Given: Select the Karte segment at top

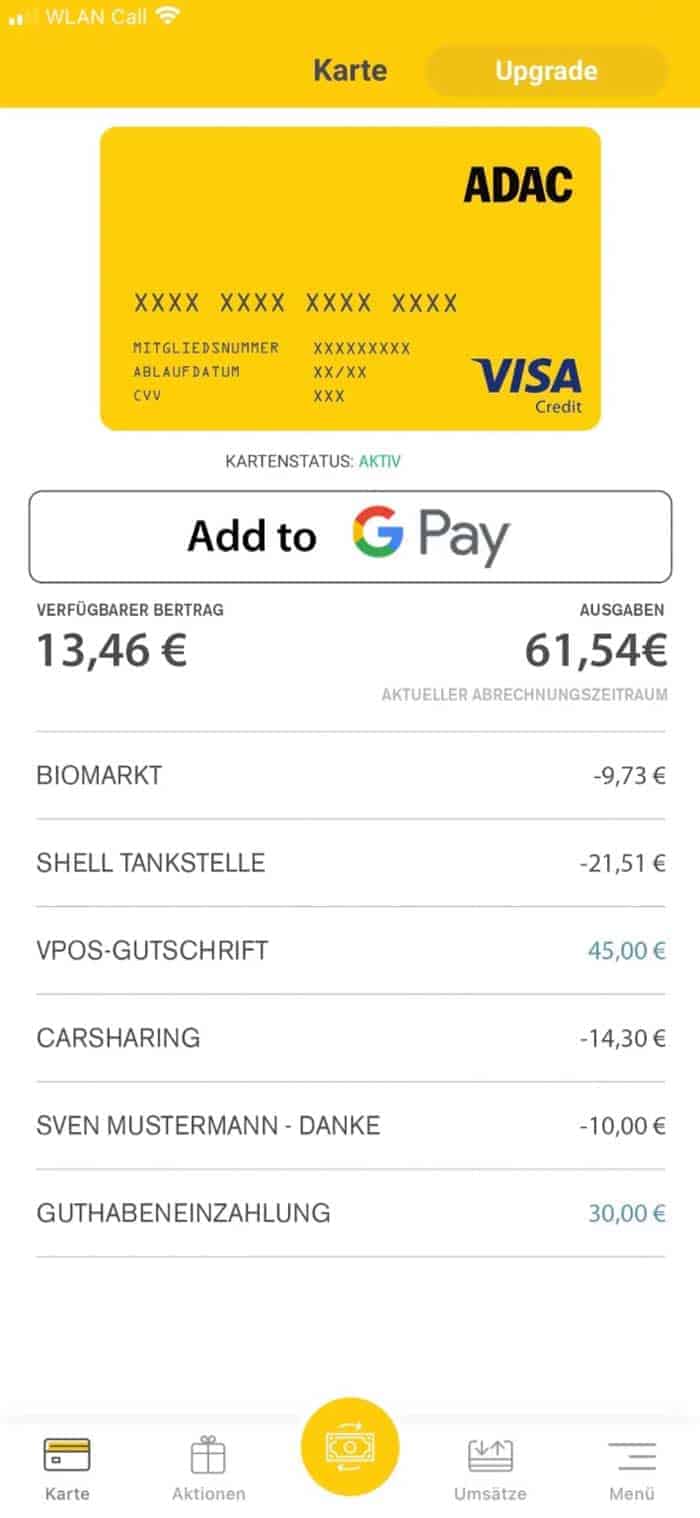Looking at the screenshot, I should 350,71.
